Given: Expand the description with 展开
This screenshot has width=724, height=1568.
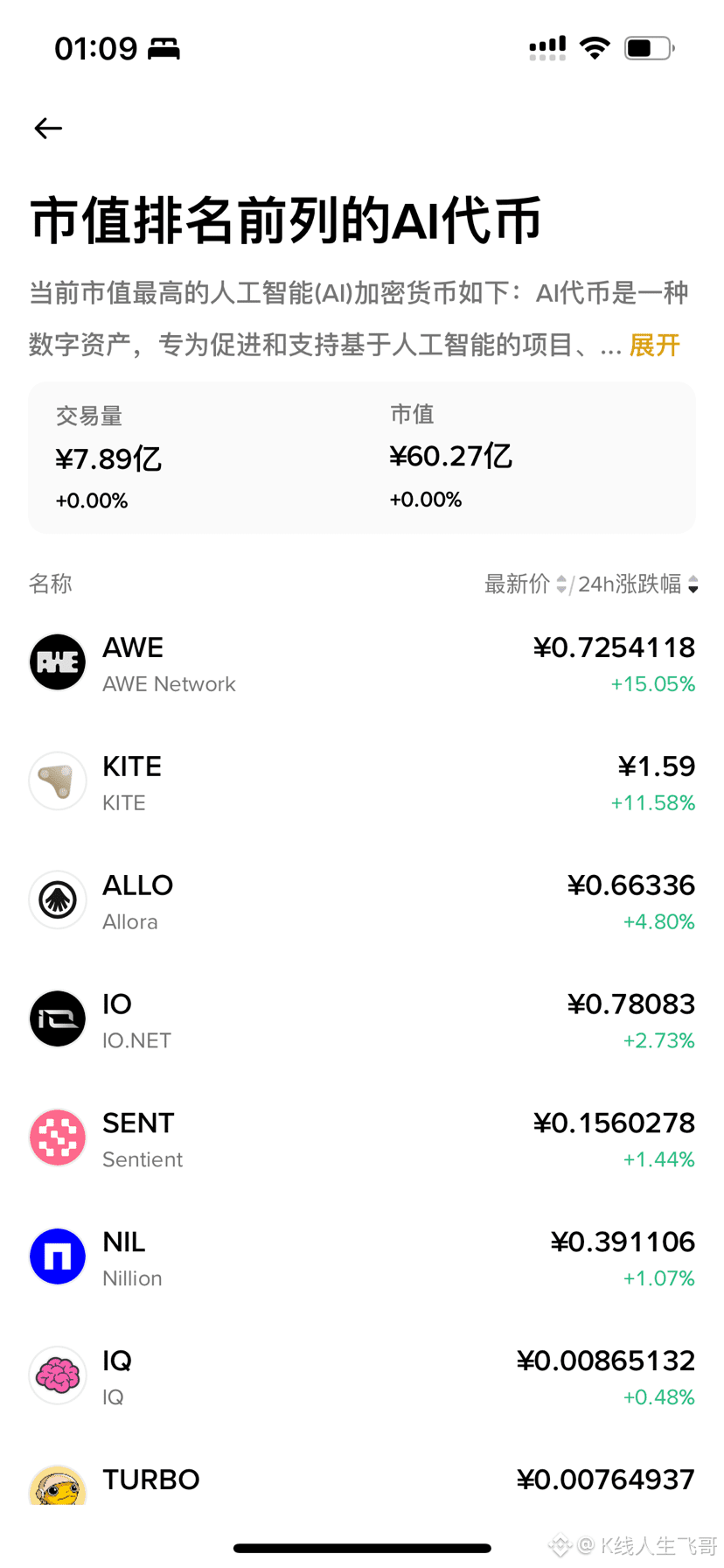Looking at the screenshot, I should 654,346.
